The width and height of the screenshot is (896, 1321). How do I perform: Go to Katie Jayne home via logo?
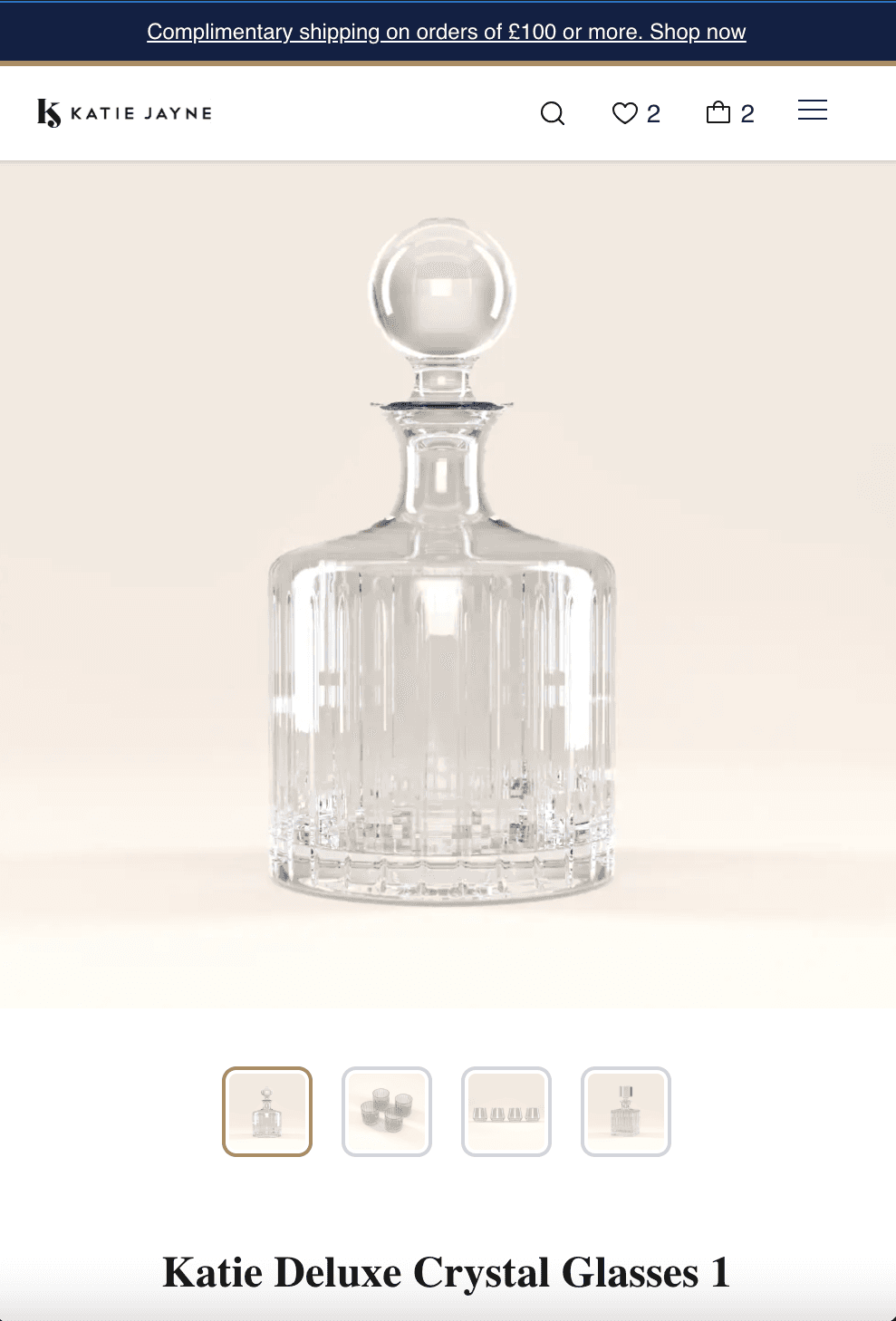pos(125,112)
